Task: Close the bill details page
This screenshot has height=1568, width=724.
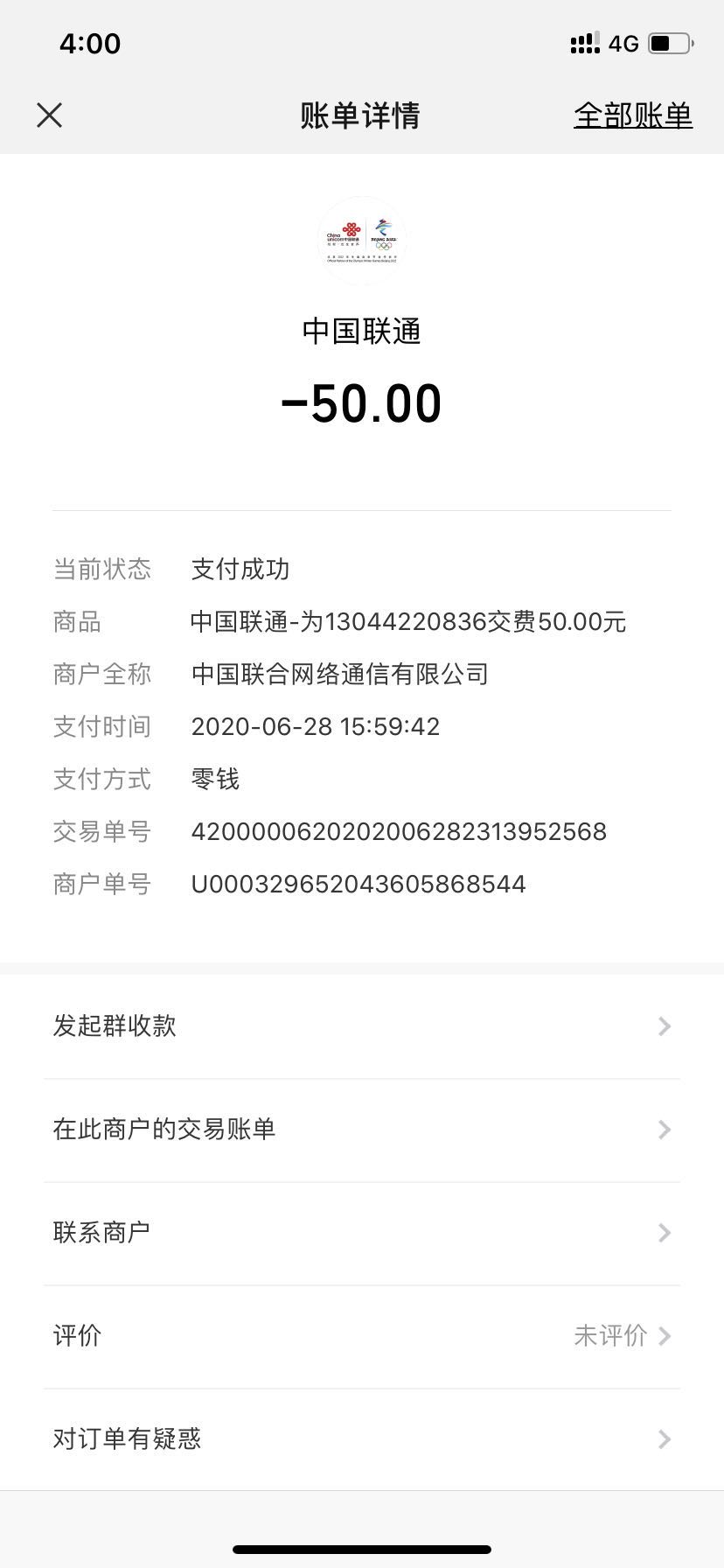Action: point(50,115)
